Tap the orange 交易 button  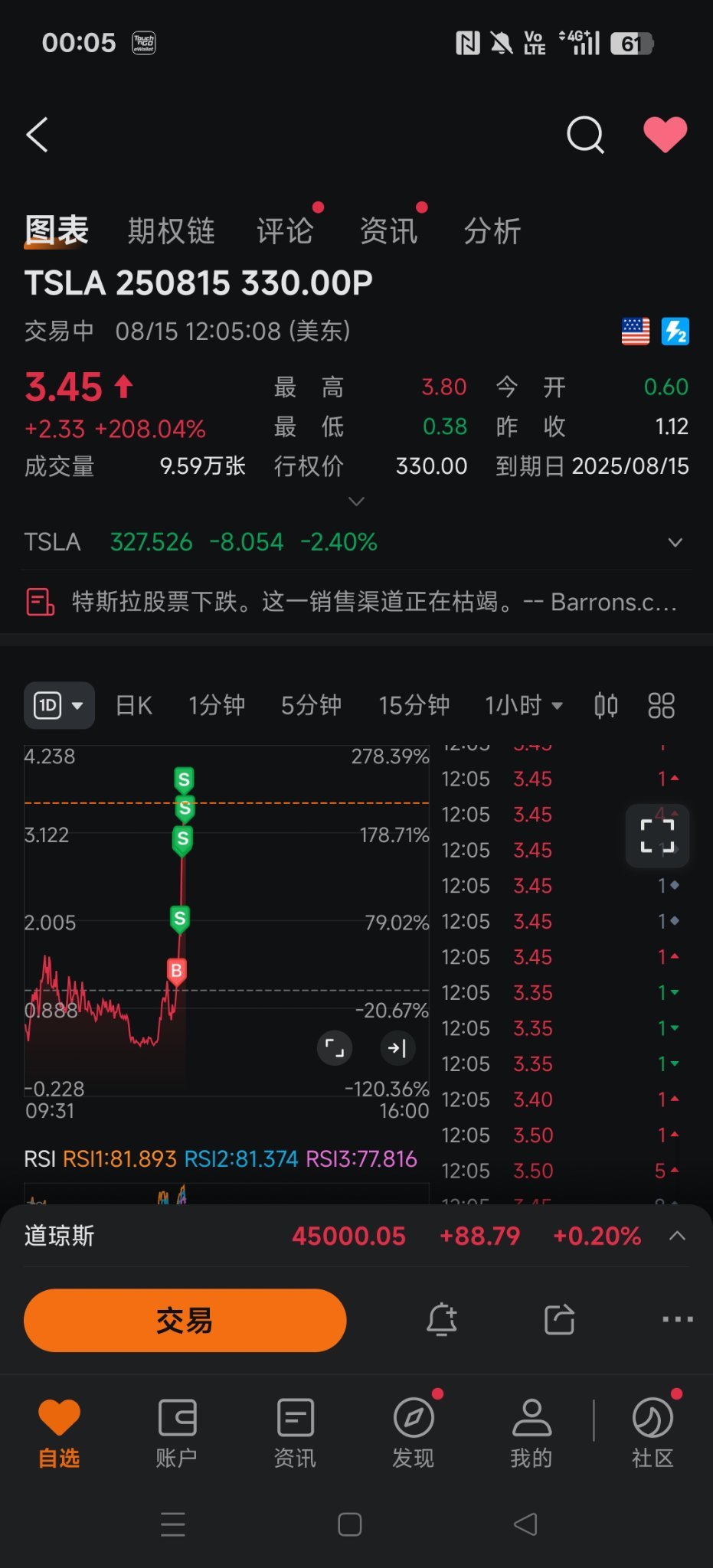click(x=185, y=1320)
